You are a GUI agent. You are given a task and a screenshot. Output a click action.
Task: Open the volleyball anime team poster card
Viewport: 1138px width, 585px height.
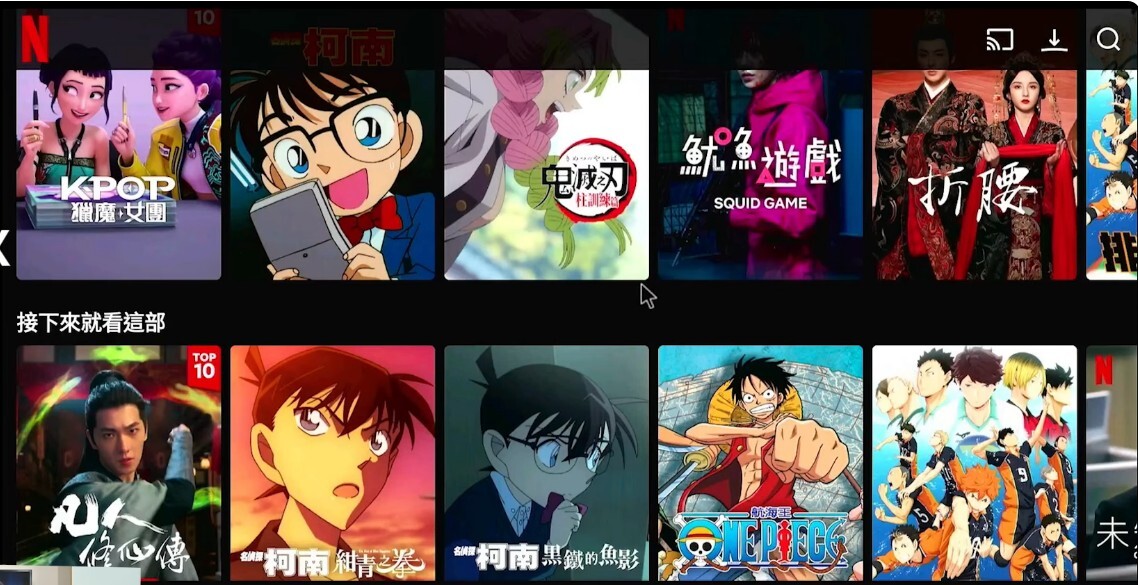tap(974, 462)
